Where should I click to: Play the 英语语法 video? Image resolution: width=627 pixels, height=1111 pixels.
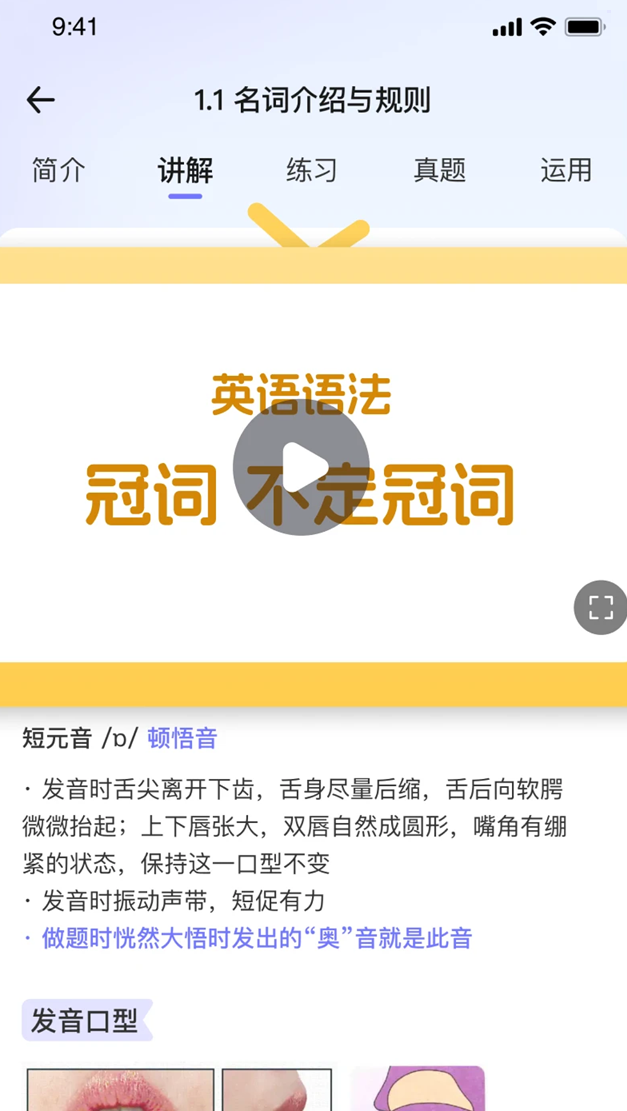point(301,467)
